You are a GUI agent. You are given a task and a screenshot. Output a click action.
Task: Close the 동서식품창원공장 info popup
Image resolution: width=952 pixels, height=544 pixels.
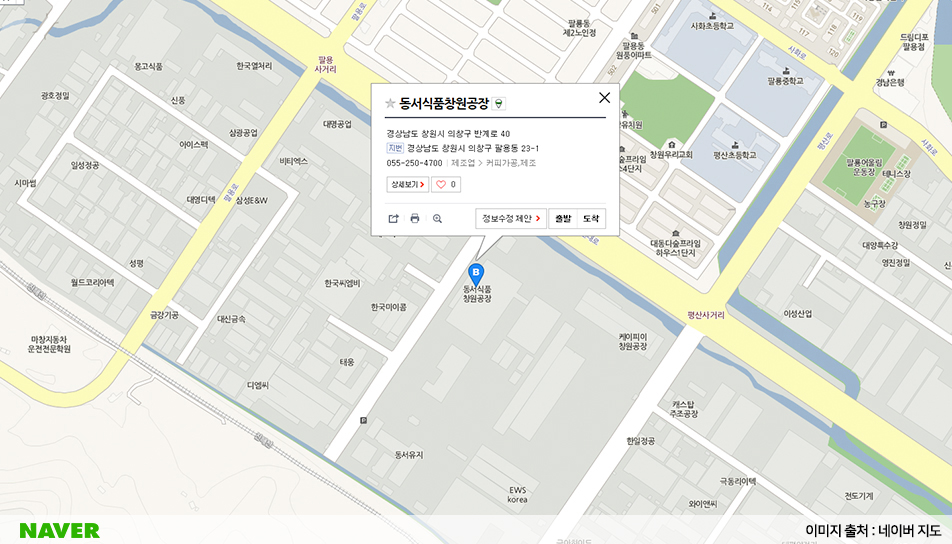(604, 98)
